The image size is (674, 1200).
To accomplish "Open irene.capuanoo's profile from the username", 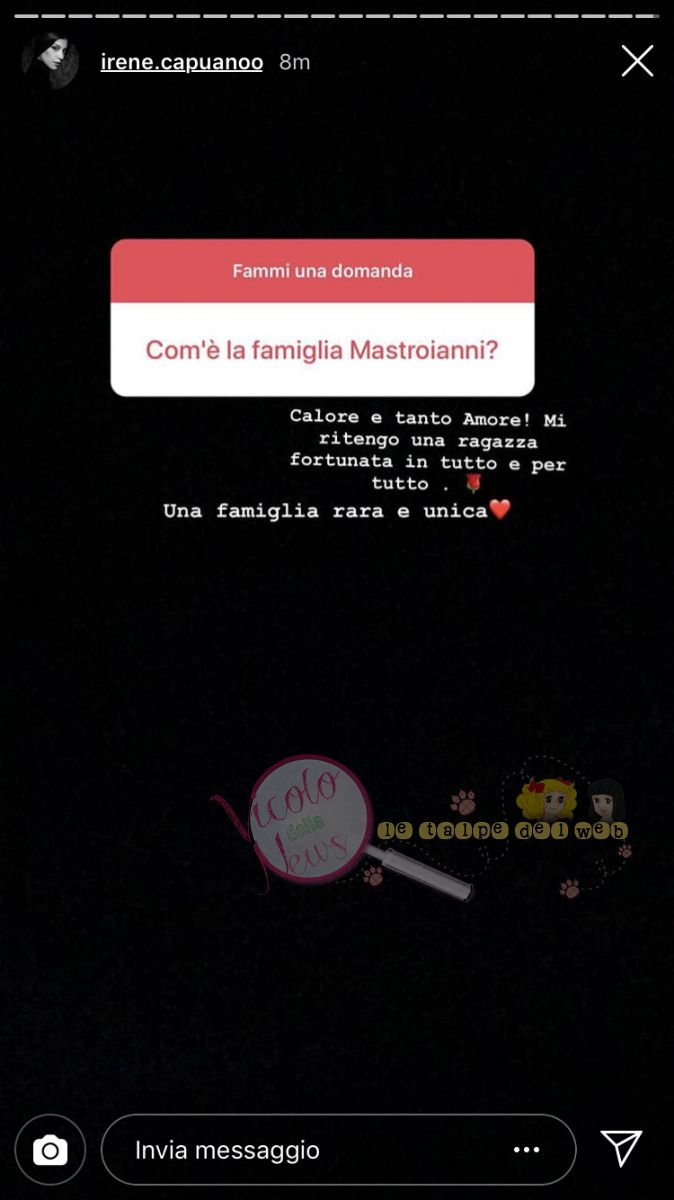I will point(181,62).
